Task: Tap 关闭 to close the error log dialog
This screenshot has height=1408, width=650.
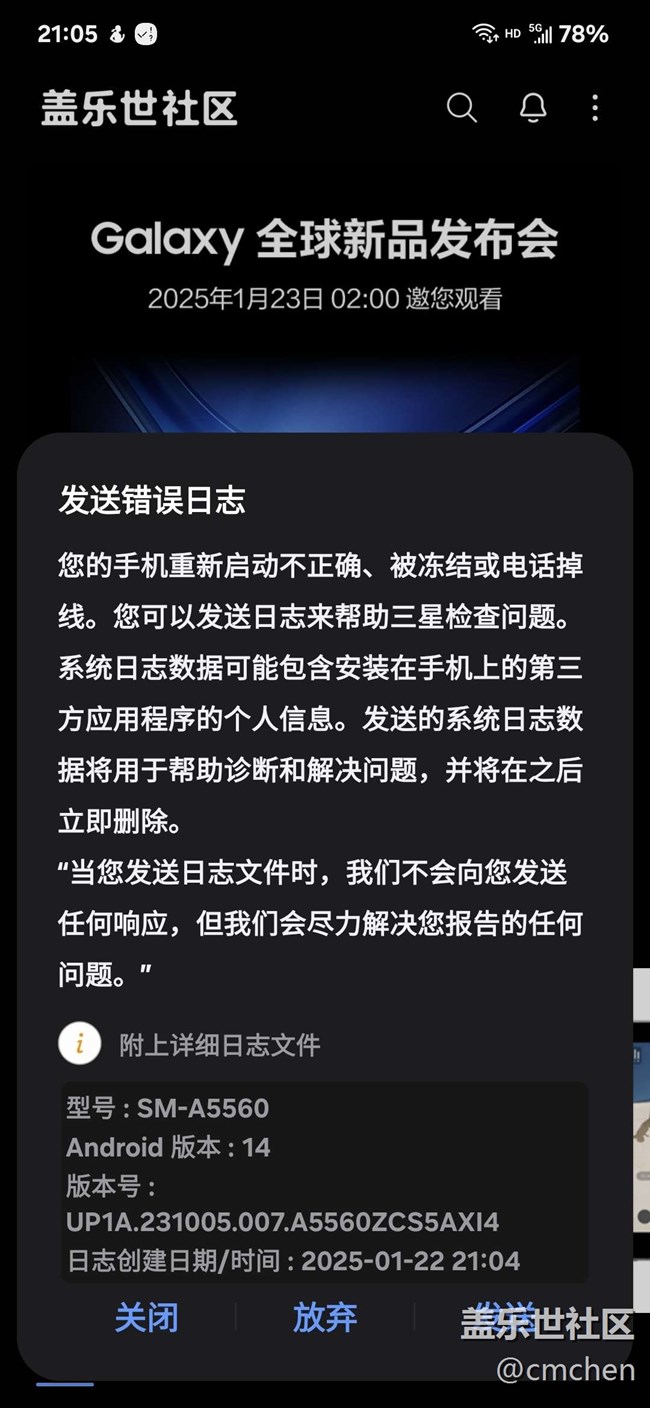Action: tap(146, 1317)
